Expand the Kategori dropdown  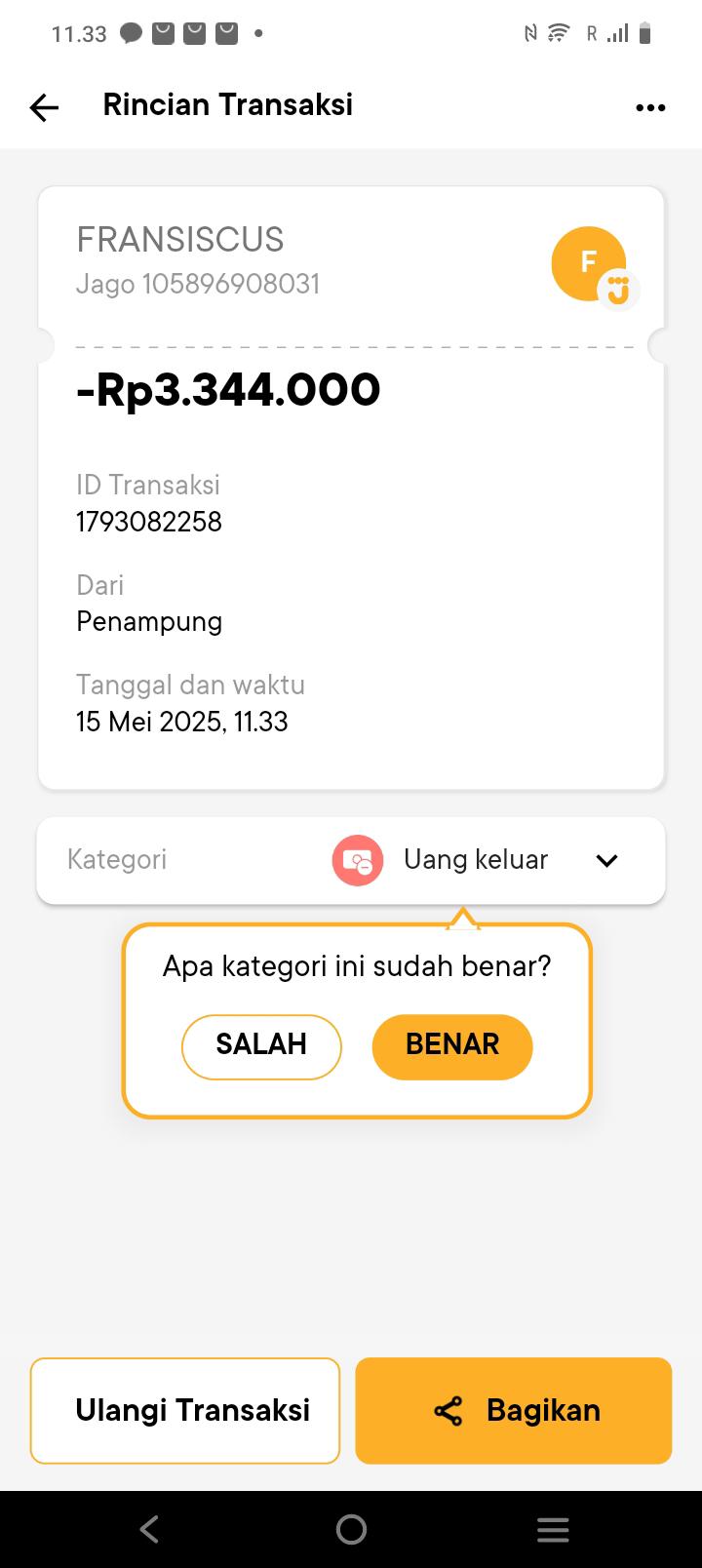pyautogui.click(x=606, y=860)
